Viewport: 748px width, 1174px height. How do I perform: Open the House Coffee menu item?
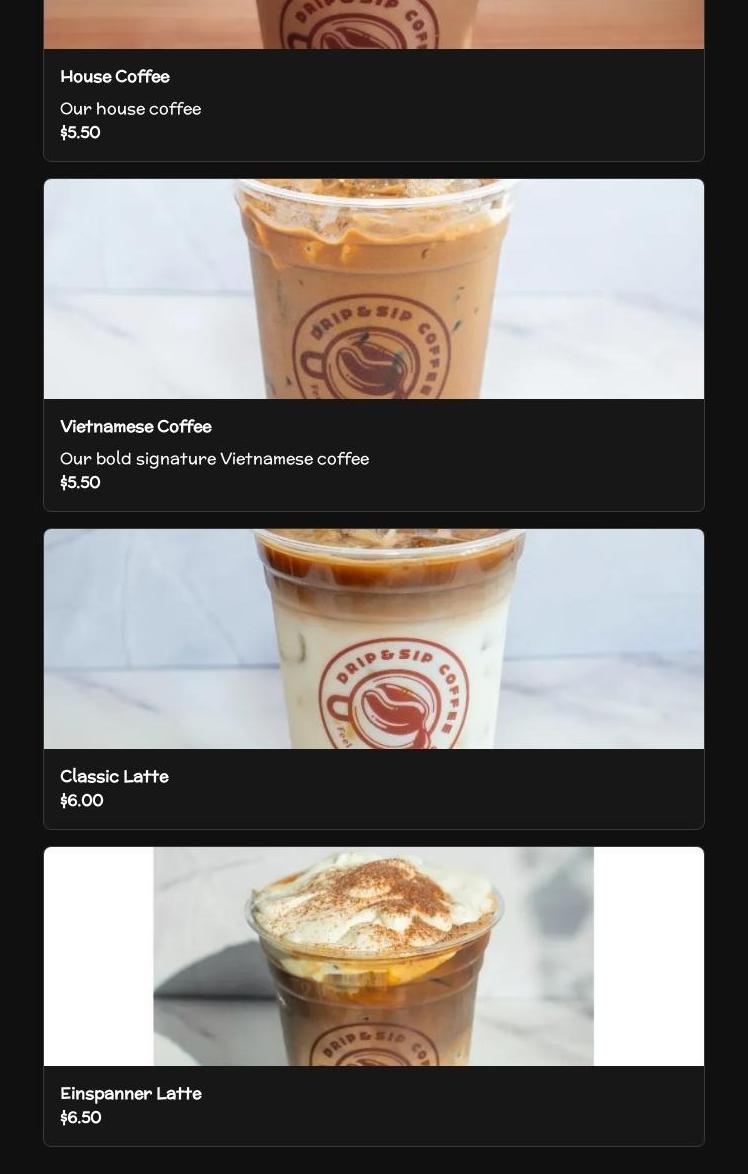pos(374,104)
